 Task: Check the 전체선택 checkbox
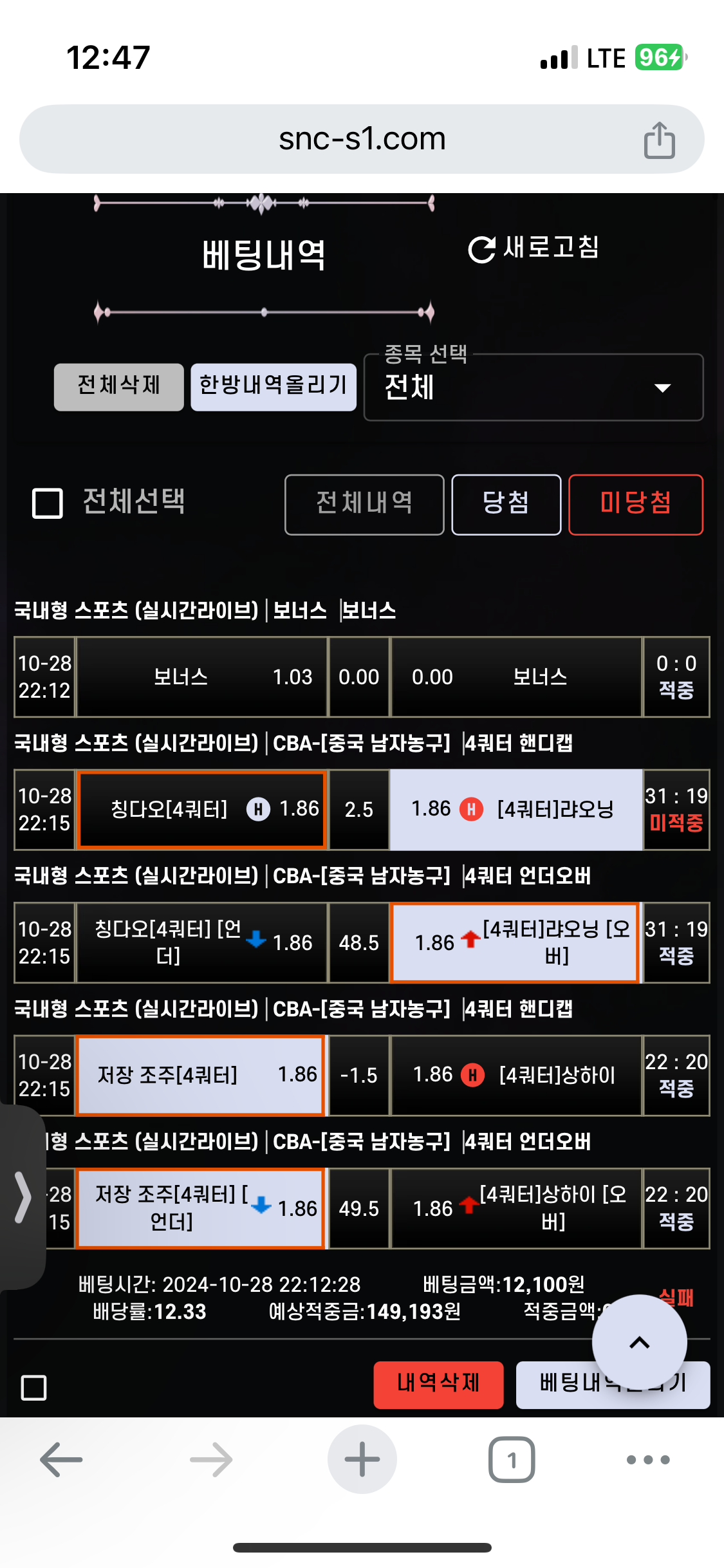click(48, 503)
